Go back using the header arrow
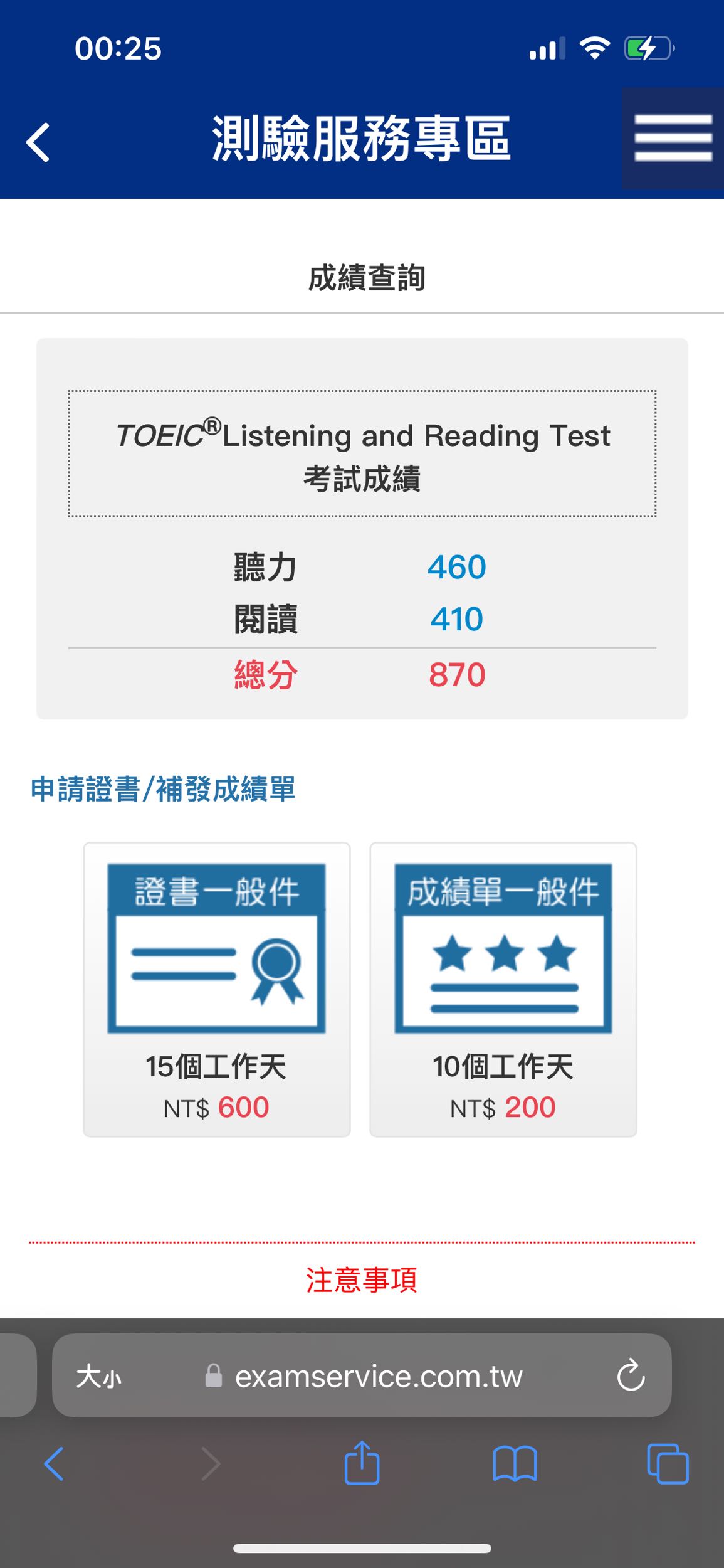The width and height of the screenshot is (724, 1568). (38, 142)
